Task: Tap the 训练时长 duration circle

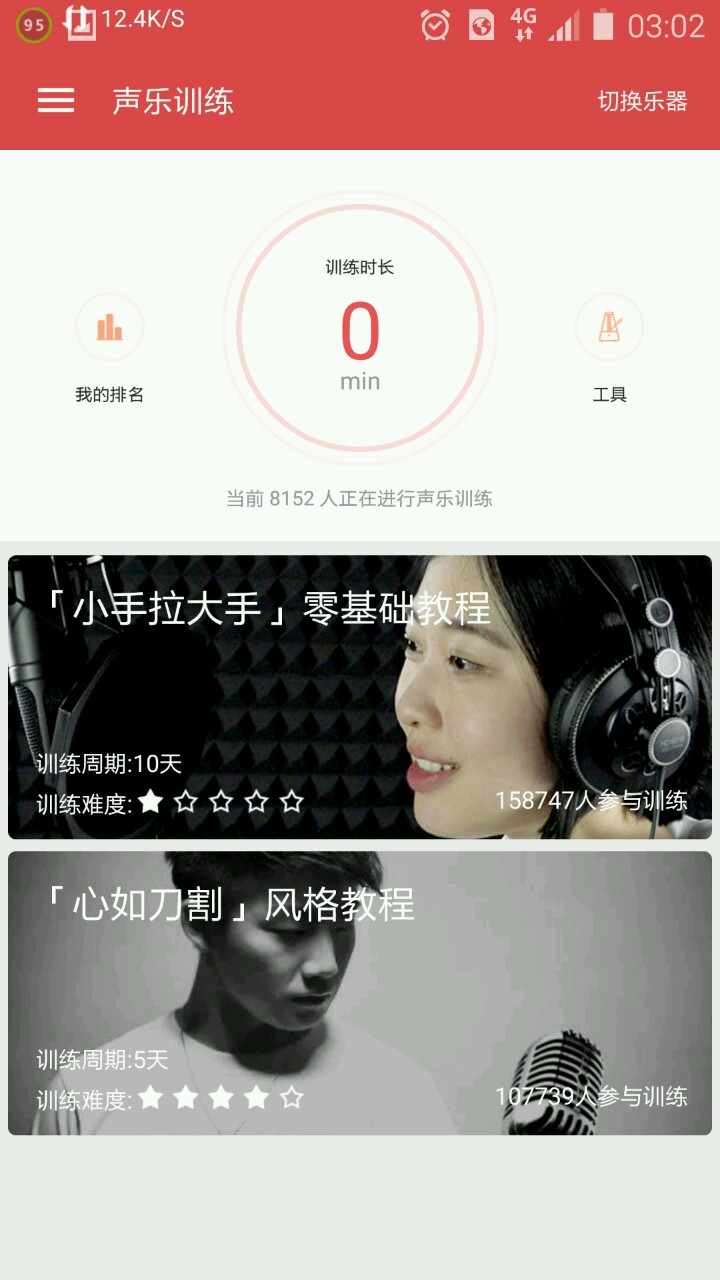Action: (360, 328)
